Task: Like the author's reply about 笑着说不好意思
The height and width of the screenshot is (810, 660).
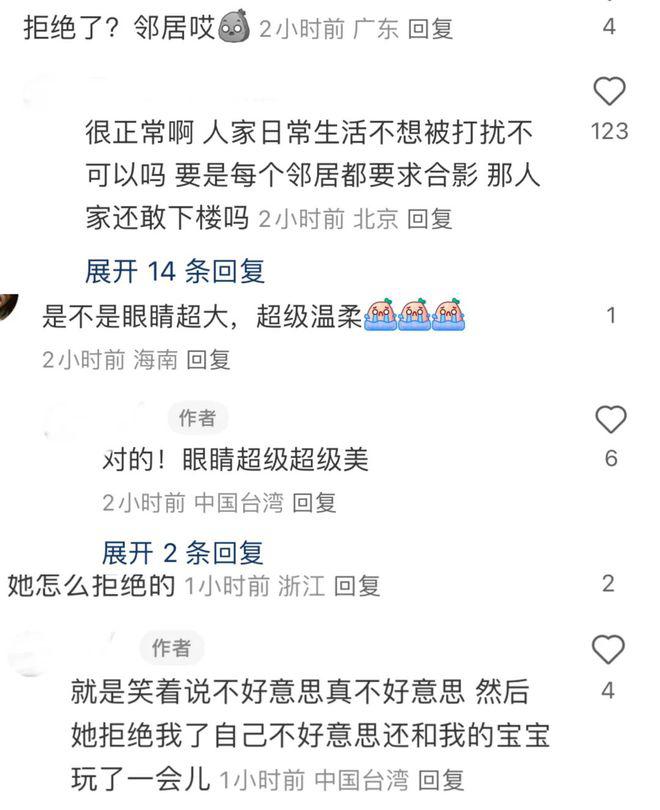Action: [609, 651]
